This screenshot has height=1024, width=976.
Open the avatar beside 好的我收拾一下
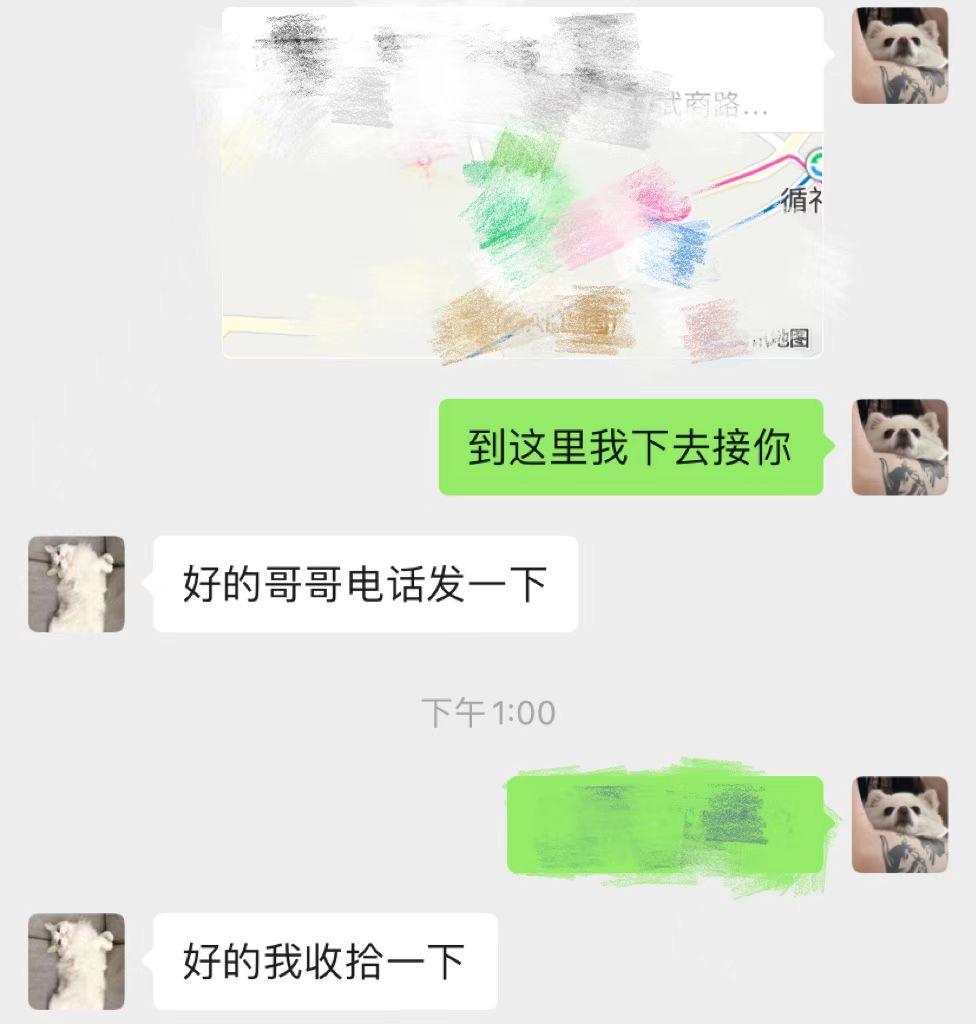tap(76, 961)
